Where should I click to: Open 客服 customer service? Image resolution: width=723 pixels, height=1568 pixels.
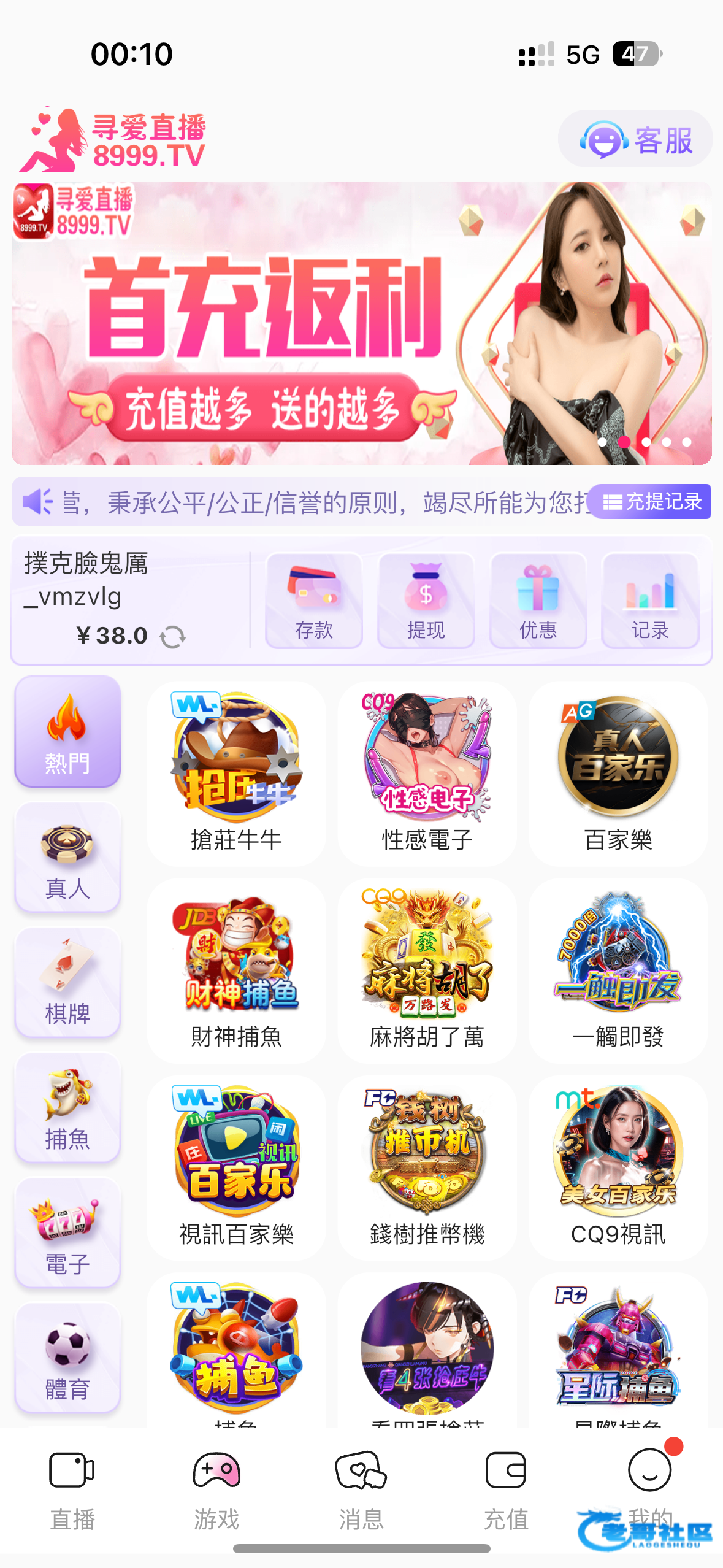pos(635,139)
